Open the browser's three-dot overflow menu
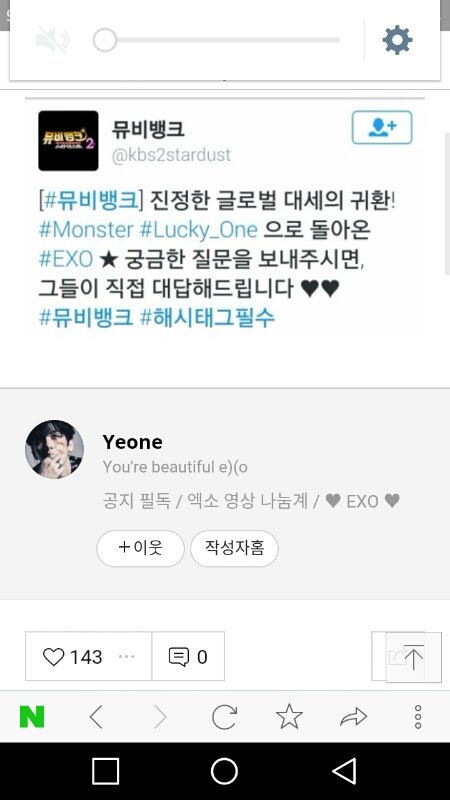The image size is (450, 800). pos(418,717)
